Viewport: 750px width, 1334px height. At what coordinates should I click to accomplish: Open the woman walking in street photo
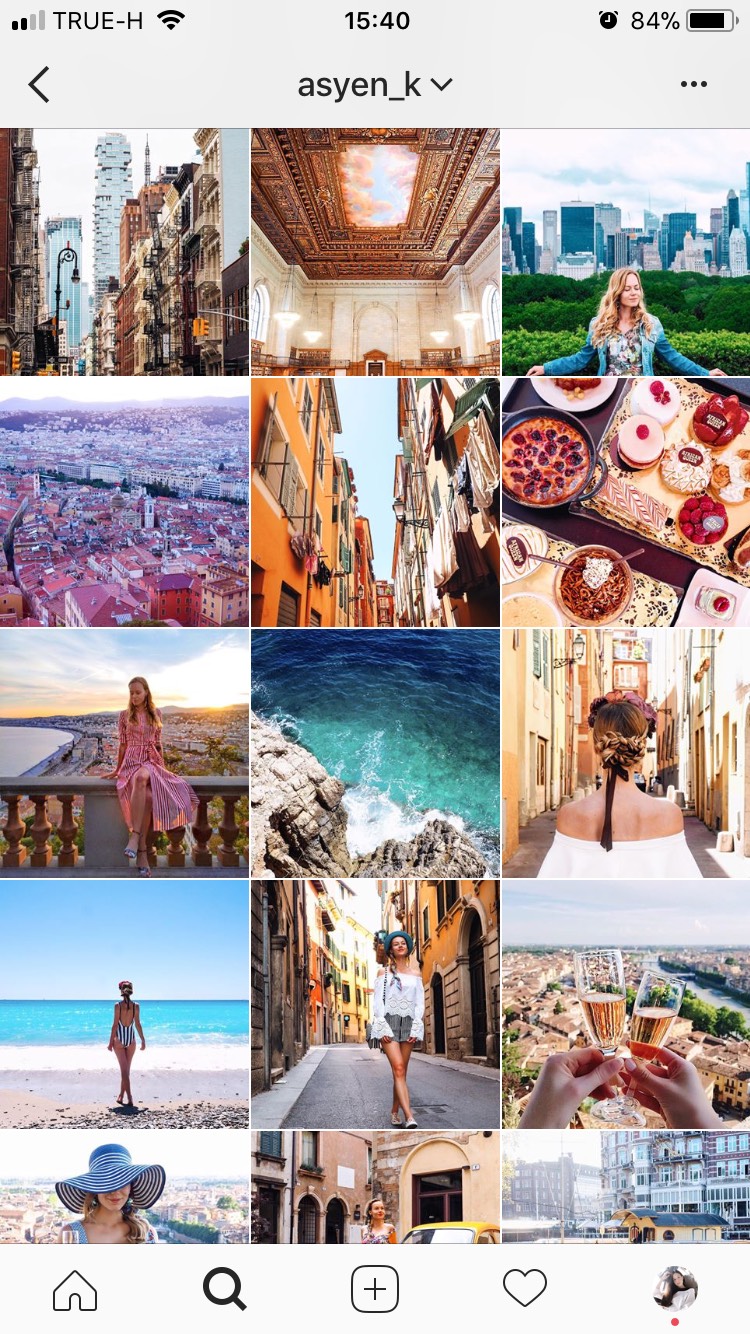375,1004
